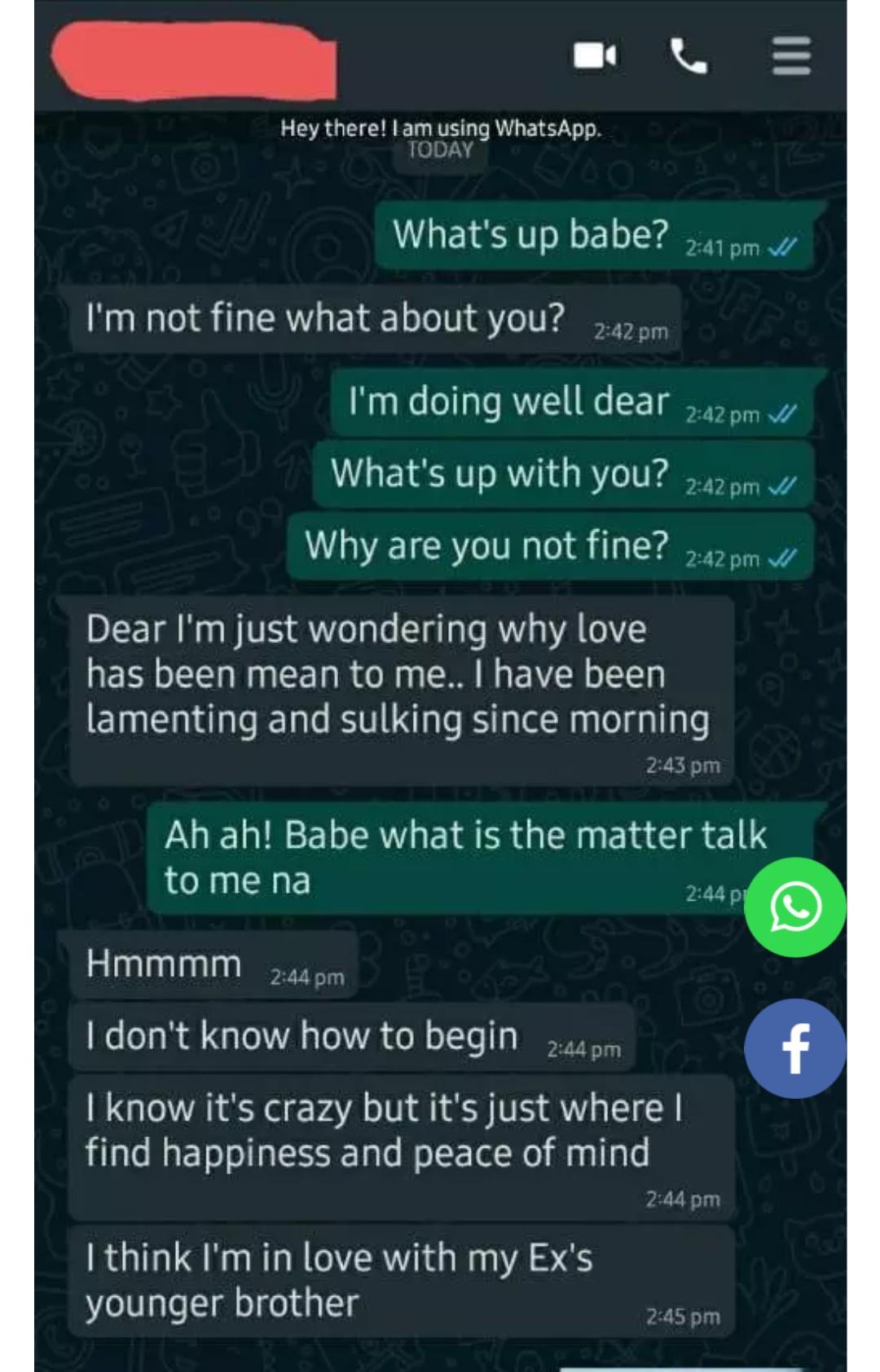Start a video call
Screen dimensions: 880x1372
(x=595, y=56)
